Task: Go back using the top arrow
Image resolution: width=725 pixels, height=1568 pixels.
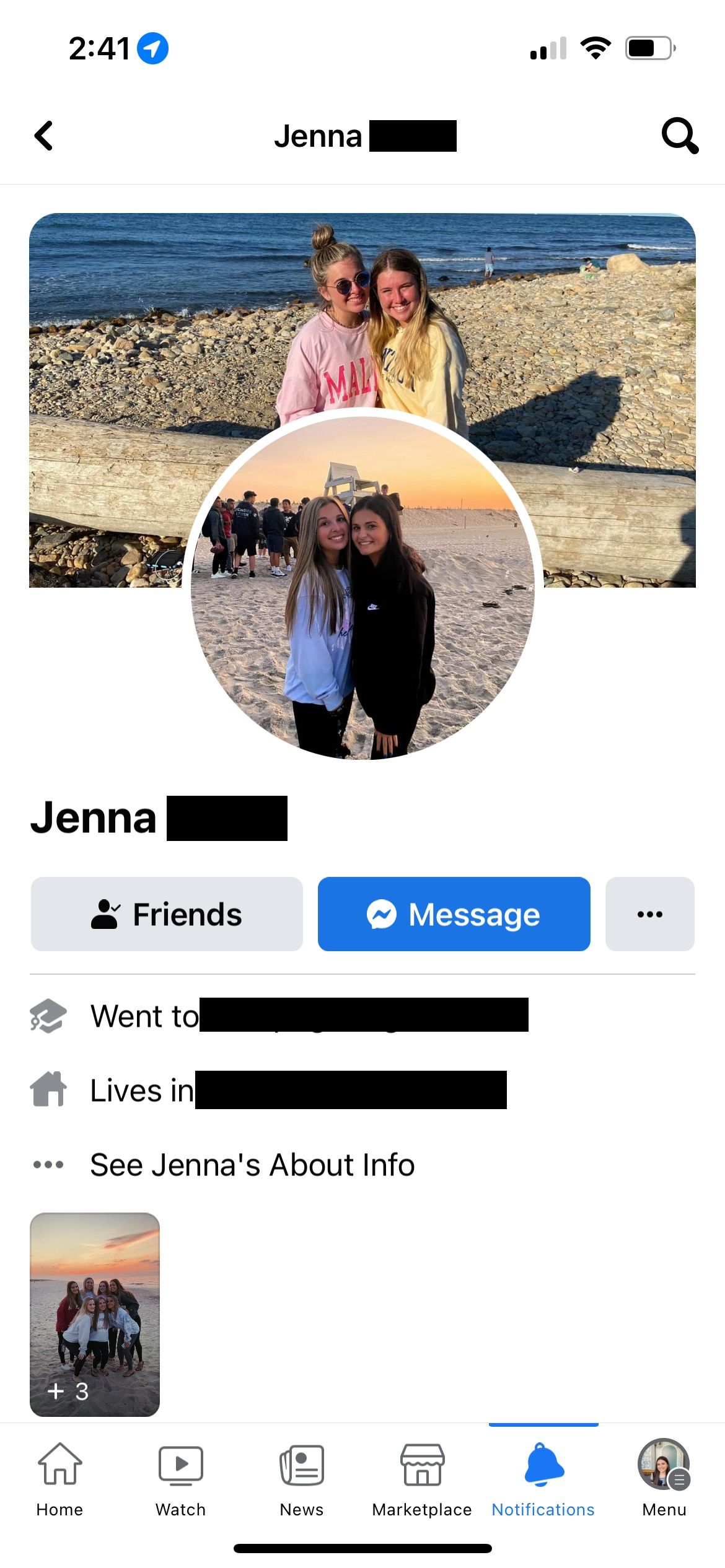Action: (43, 136)
